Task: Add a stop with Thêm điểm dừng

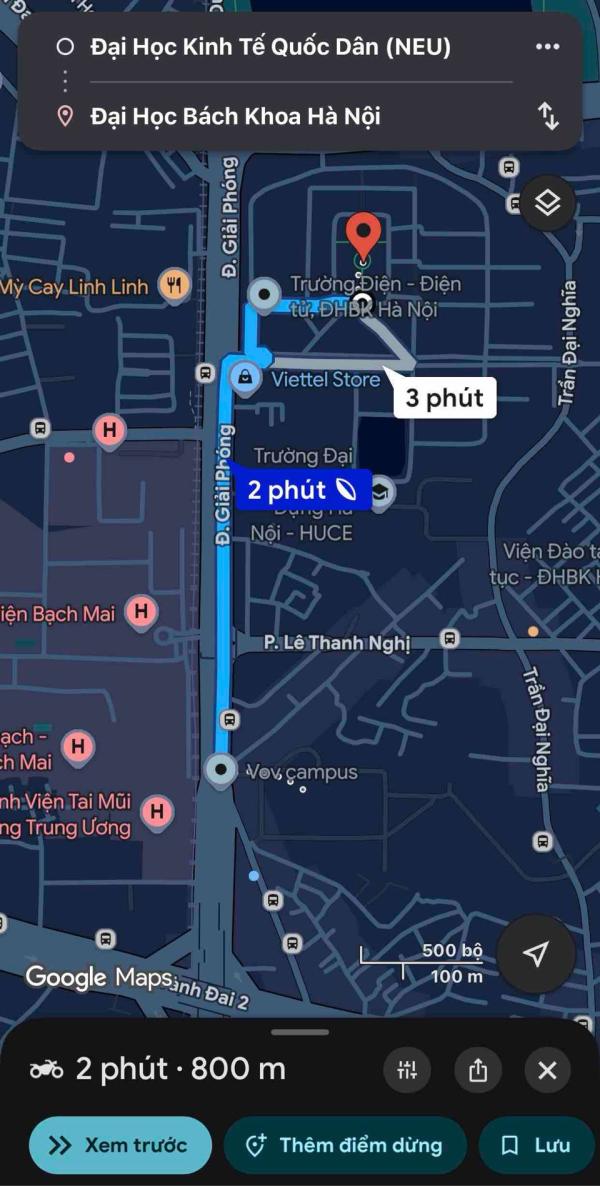Action: pyautogui.click(x=345, y=1145)
